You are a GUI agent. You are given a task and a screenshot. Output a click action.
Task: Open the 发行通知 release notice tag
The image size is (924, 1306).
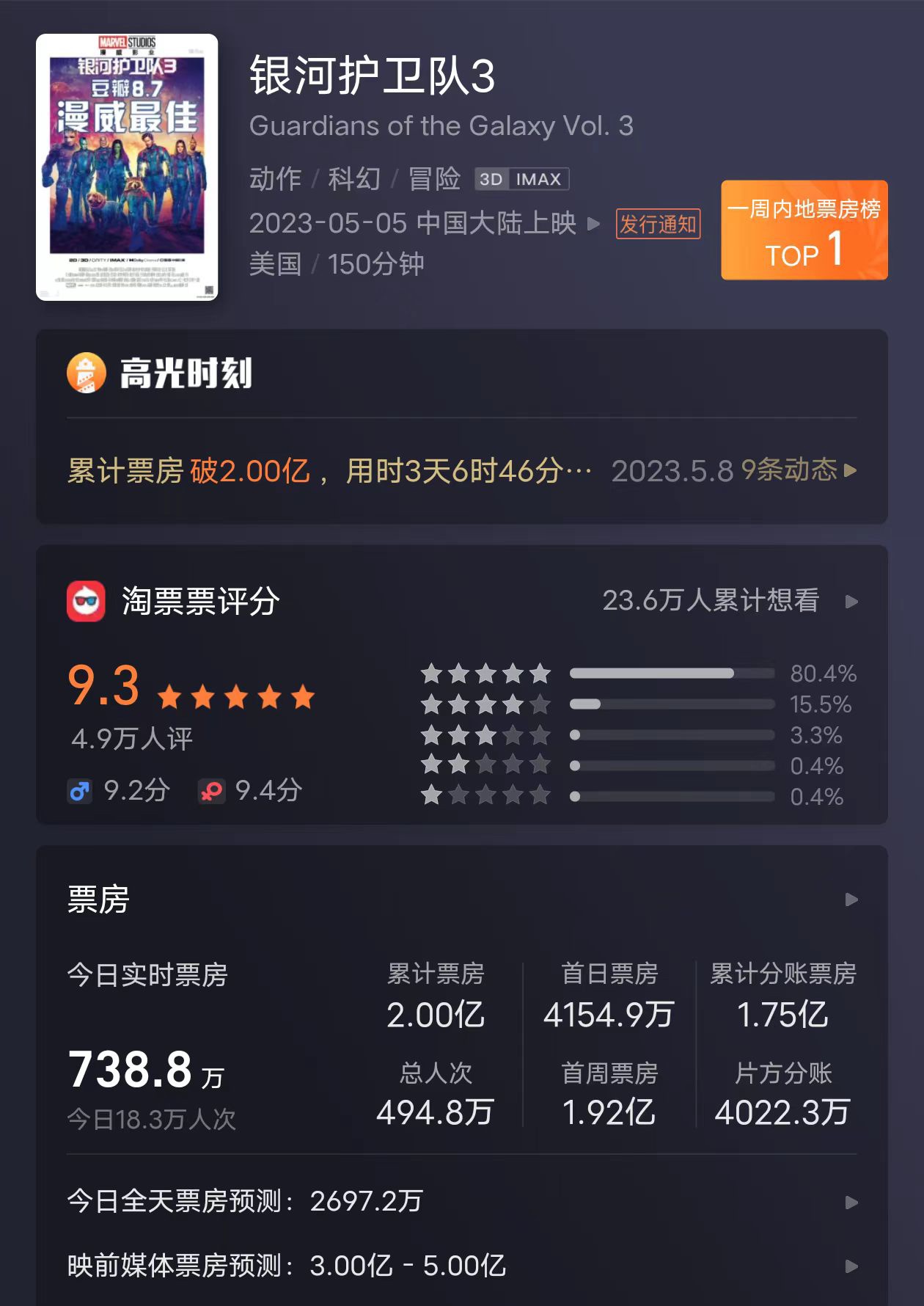[658, 224]
